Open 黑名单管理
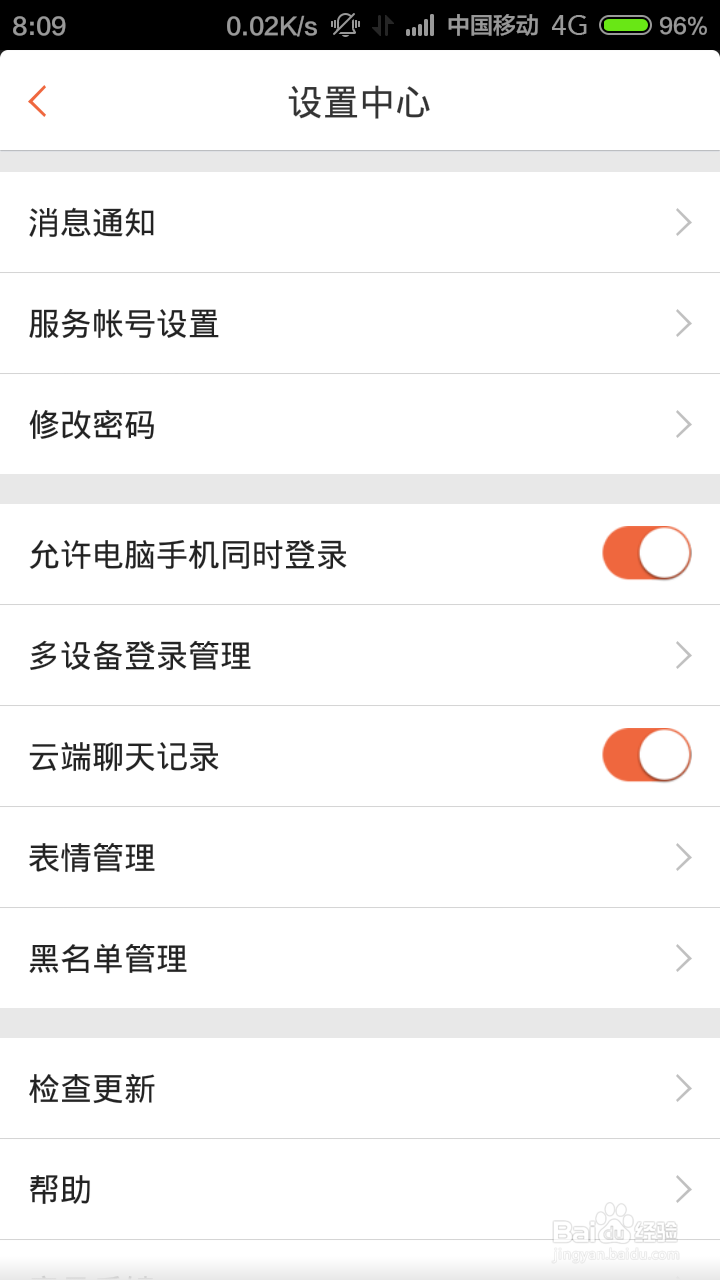 coord(360,958)
